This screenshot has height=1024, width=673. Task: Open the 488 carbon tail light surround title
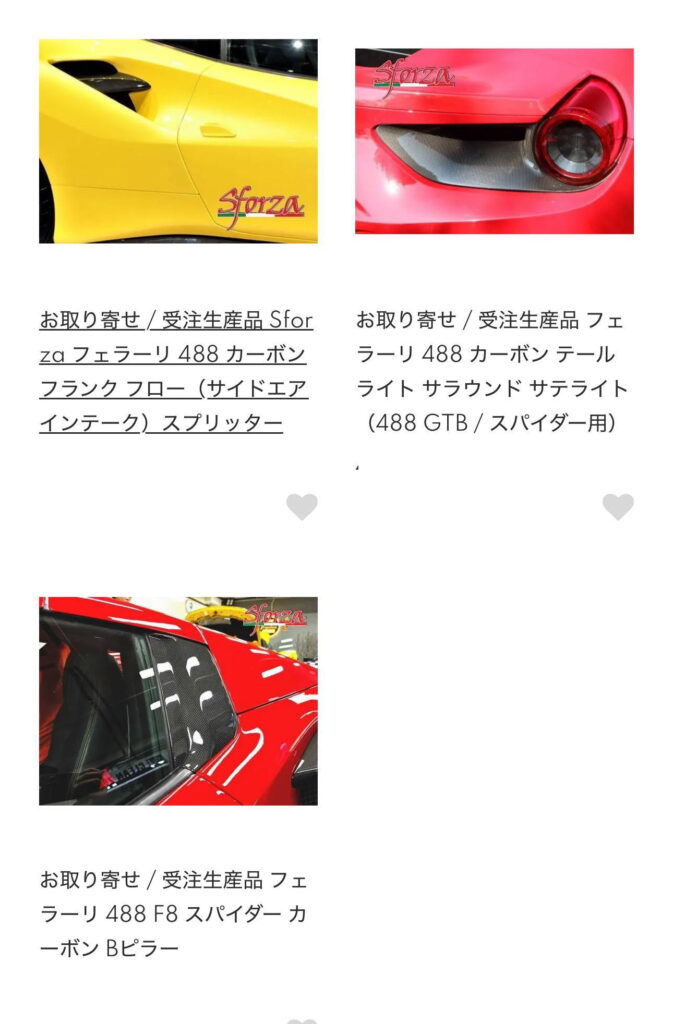tap(494, 372)
